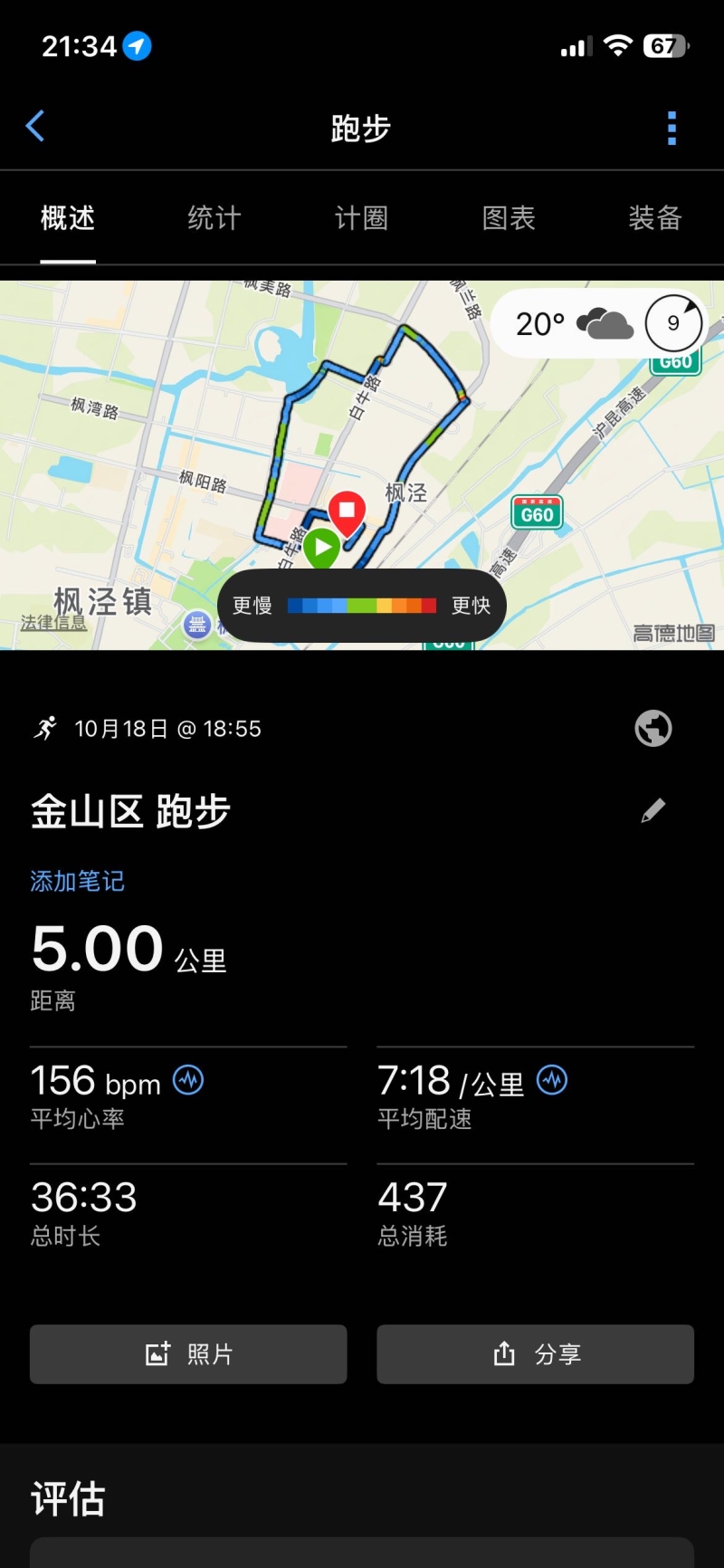724x1568 pixels.
Task: Show heart rate info icon beside 156 bpm
Action: pos(188,1079)
